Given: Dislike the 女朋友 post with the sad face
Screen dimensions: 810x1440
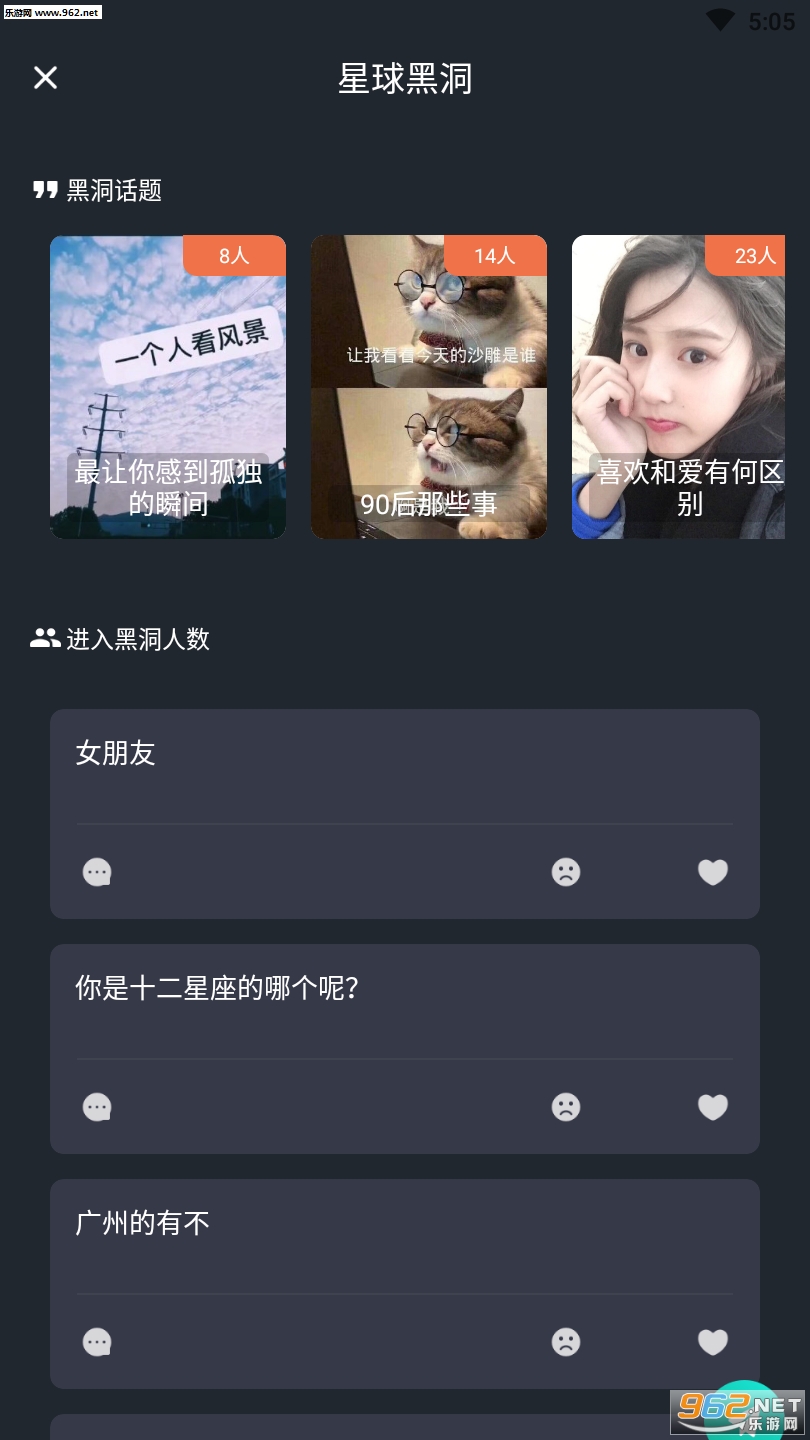Looking at the screenshot, I should pos(566,872).
